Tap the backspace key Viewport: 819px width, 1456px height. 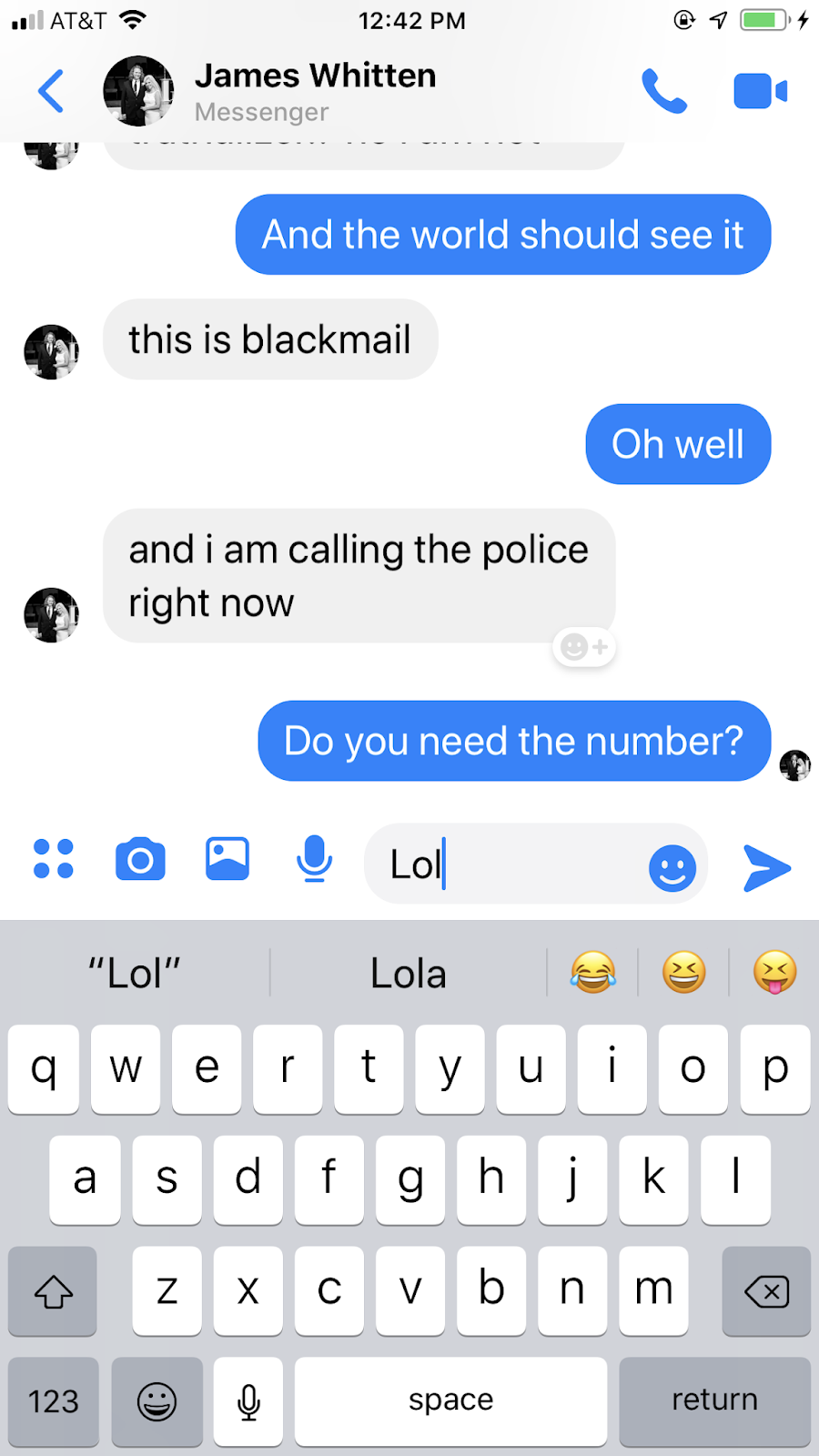coord(766,1290)
